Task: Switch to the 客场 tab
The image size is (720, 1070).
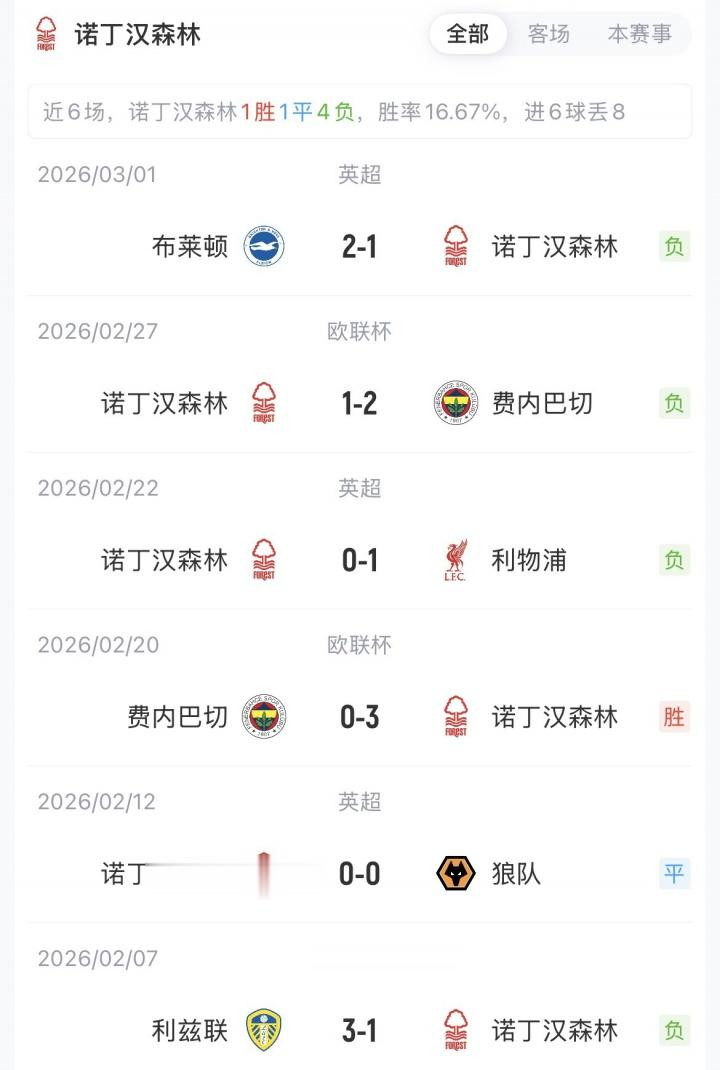Action: pyautogui.click(x=548, y=34)
